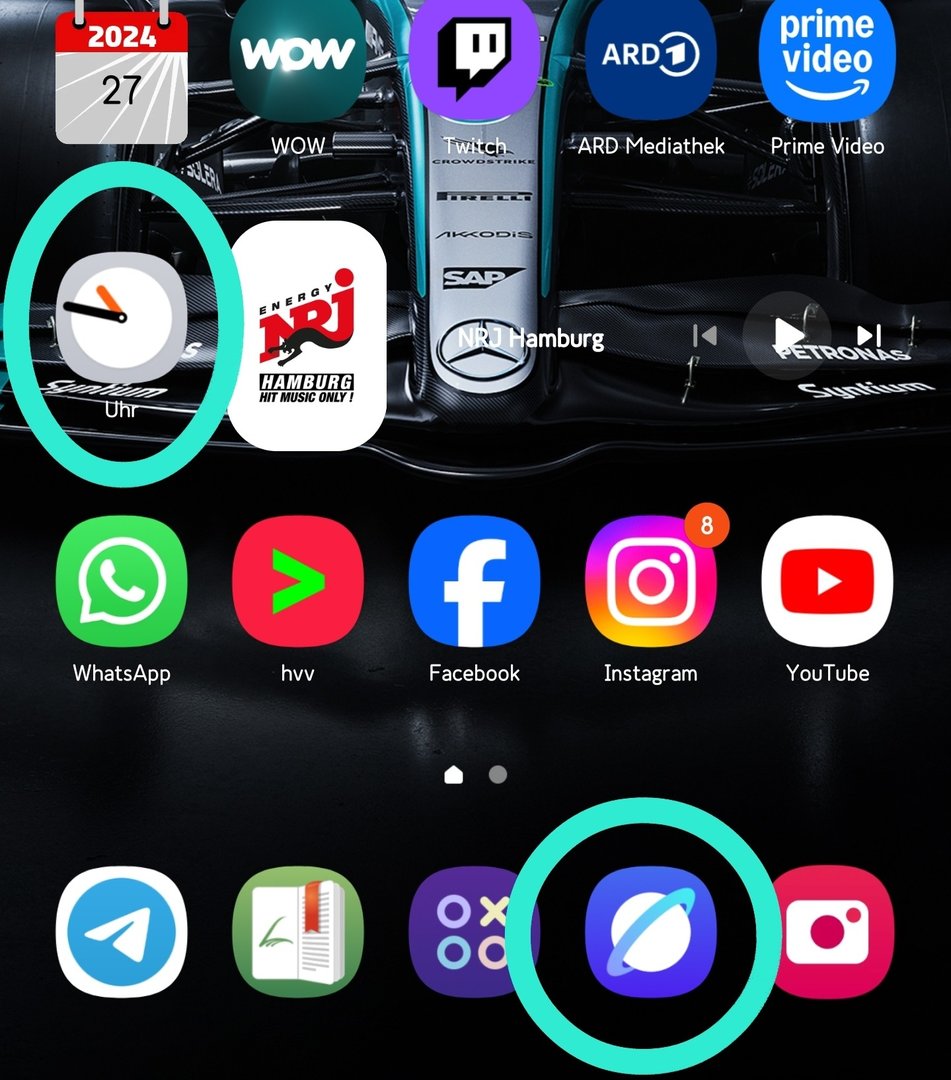Viewport: 951px width, 1080px height.
Task: Skip to next station in widget
Action: pyautogui.click(x=869, y=336)
